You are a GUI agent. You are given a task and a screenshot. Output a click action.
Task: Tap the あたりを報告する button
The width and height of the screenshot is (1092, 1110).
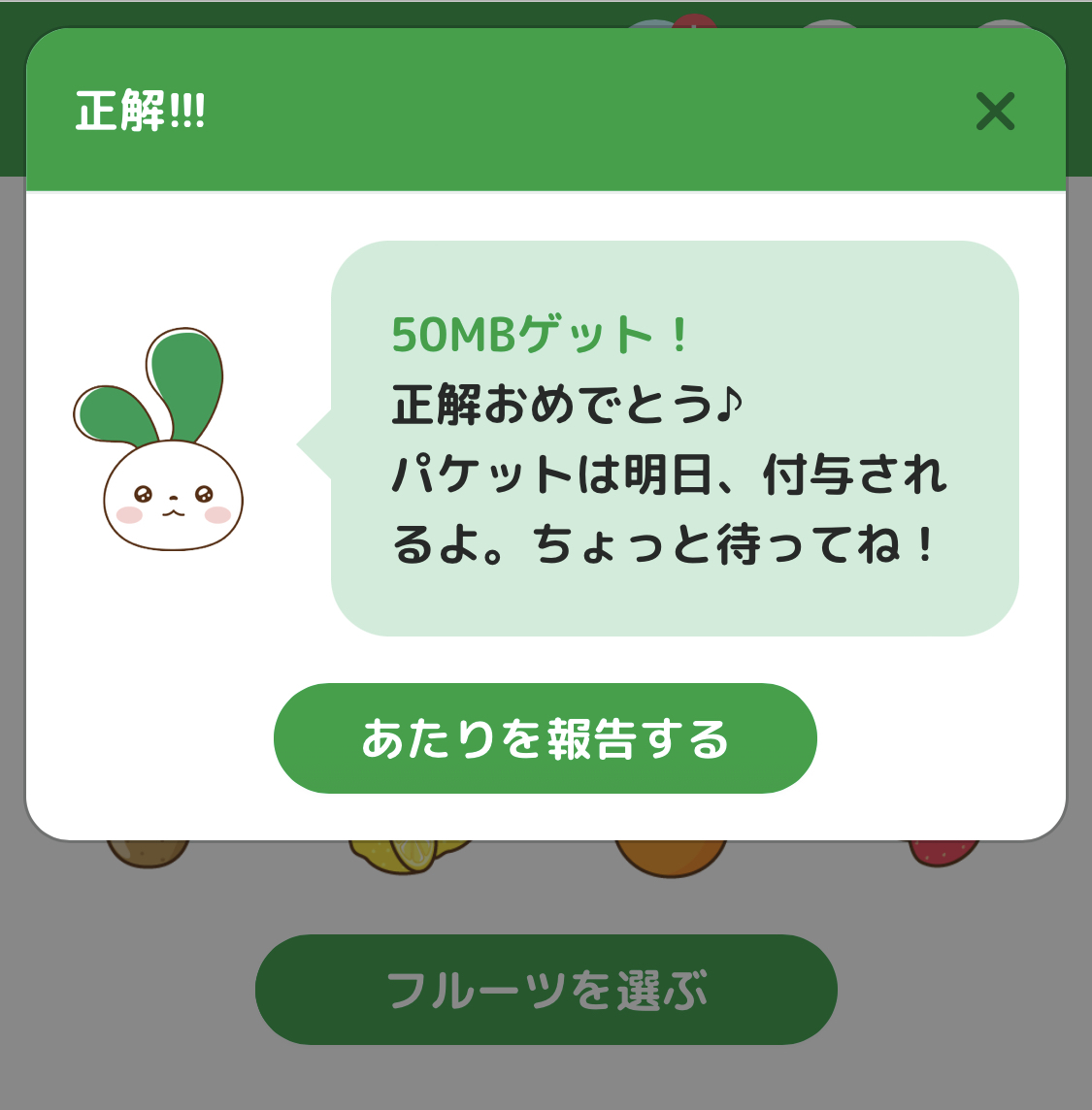tap(546, 738)
